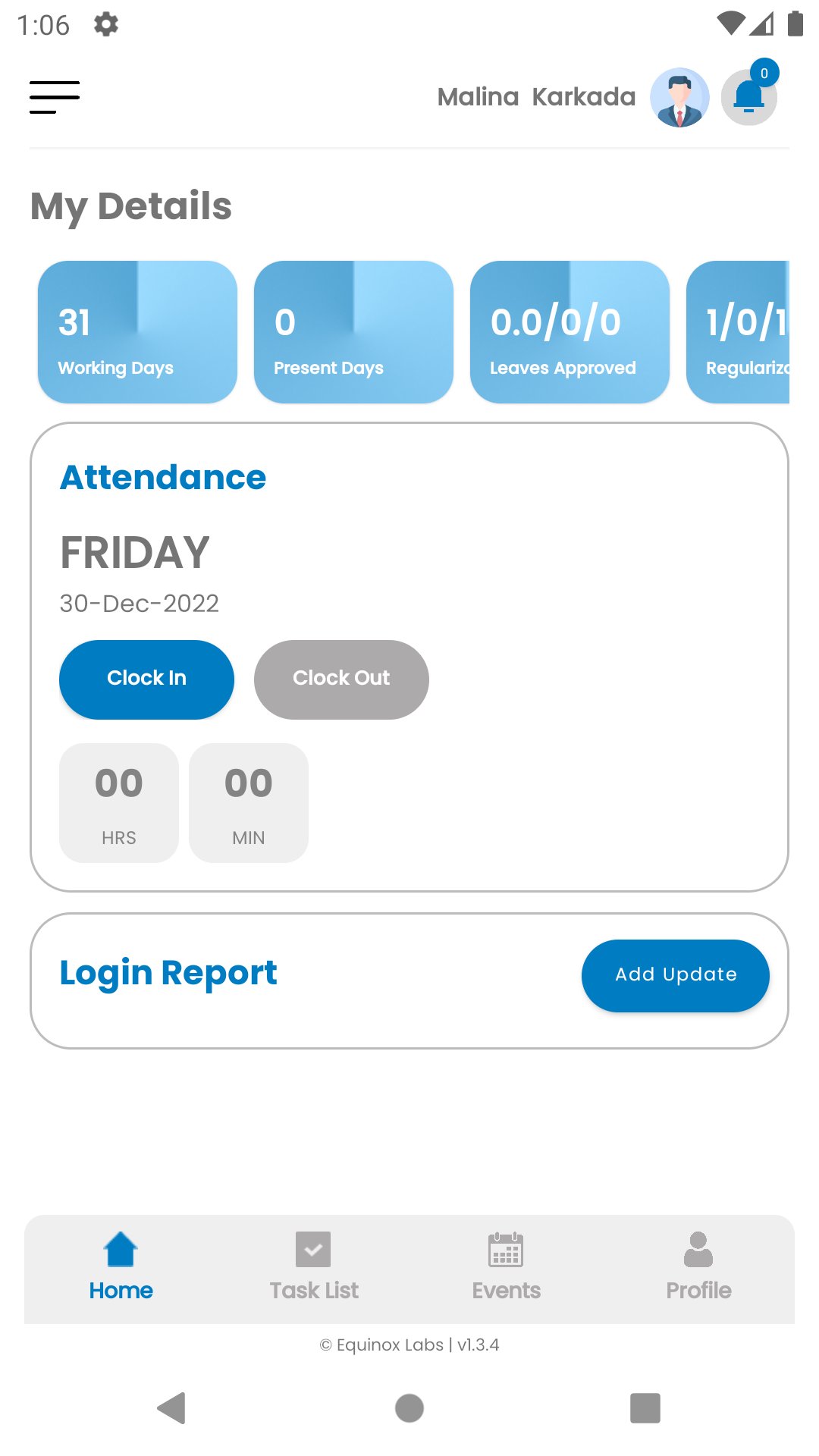The height and width of the screenshot is (1456, 819).
Task: Add an update to Login Report
Action: click(x=675, y=975)
